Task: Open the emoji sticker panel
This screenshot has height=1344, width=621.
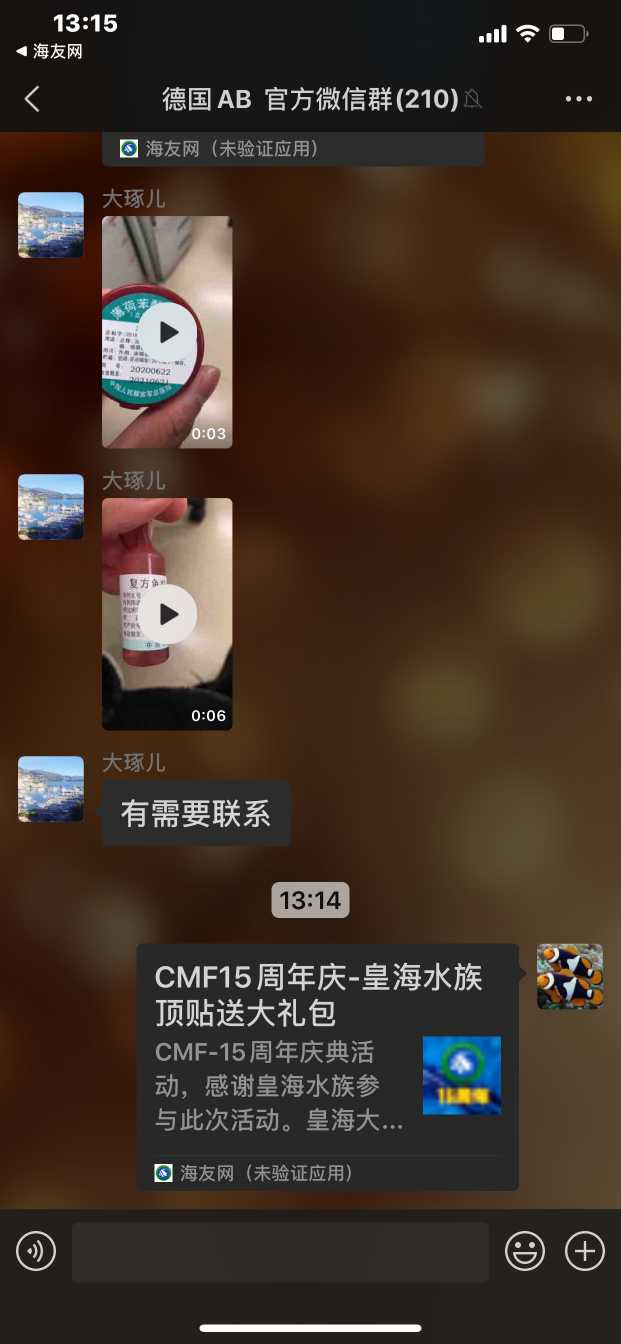Action: (x=524, y=1251)
